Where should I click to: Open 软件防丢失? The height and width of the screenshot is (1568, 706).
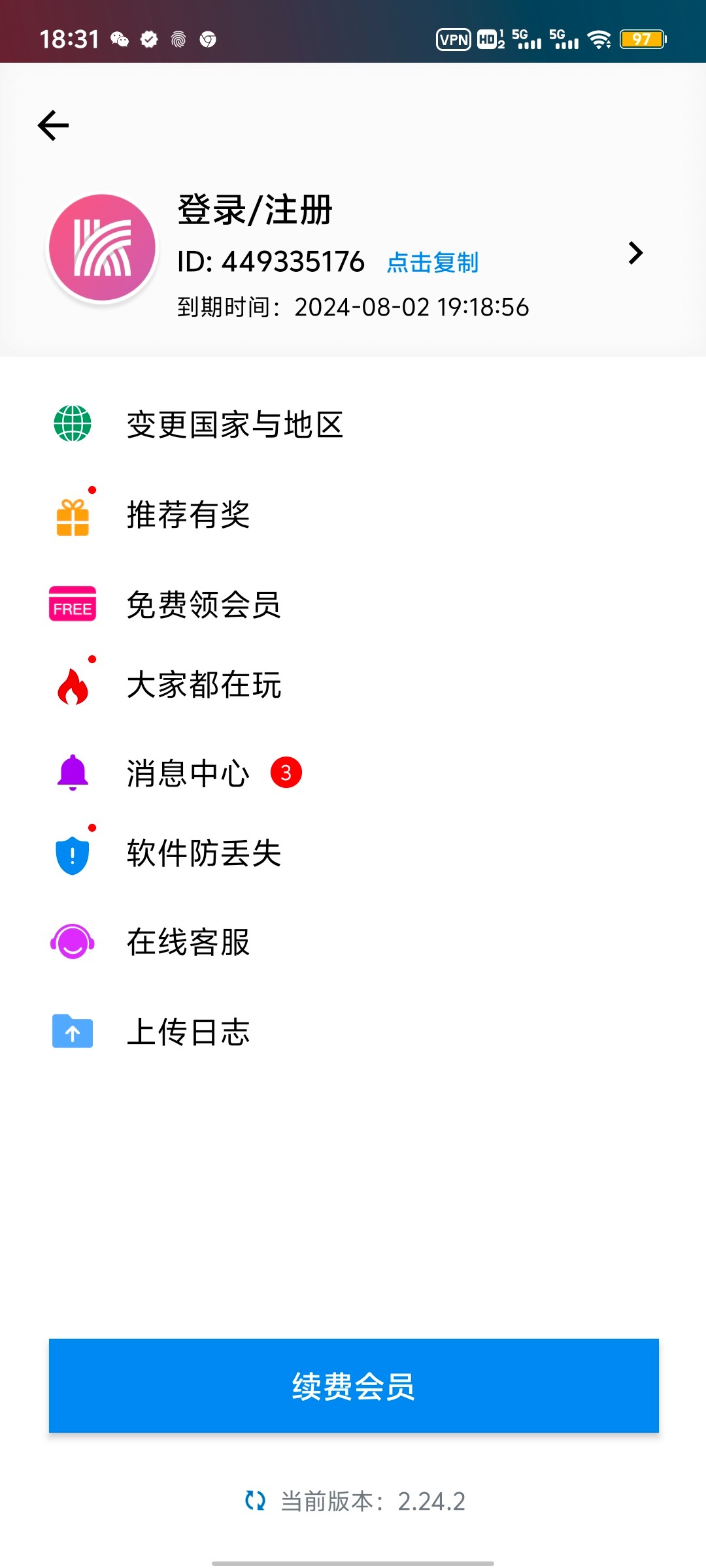tap(353, 853)
